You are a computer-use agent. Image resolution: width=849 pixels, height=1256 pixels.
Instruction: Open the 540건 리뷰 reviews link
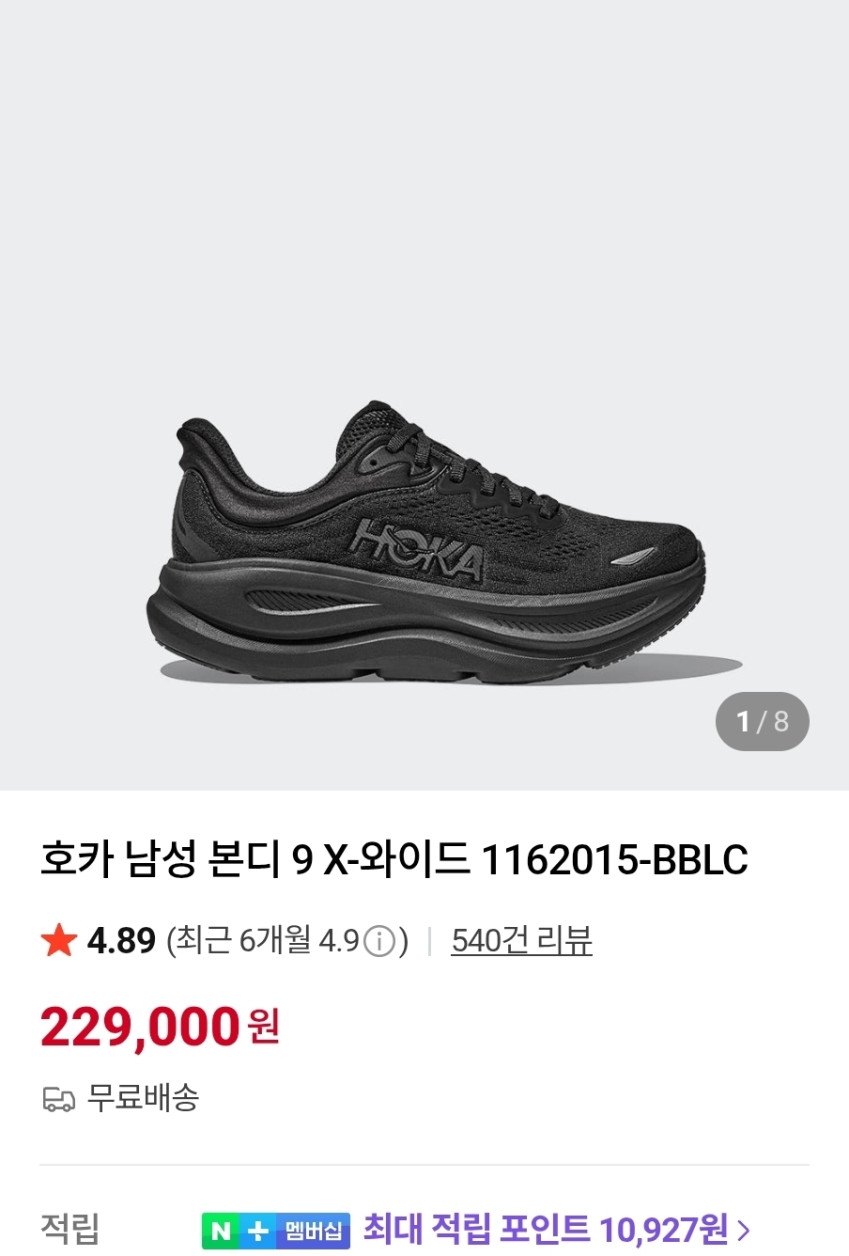[x=521, y=941]
